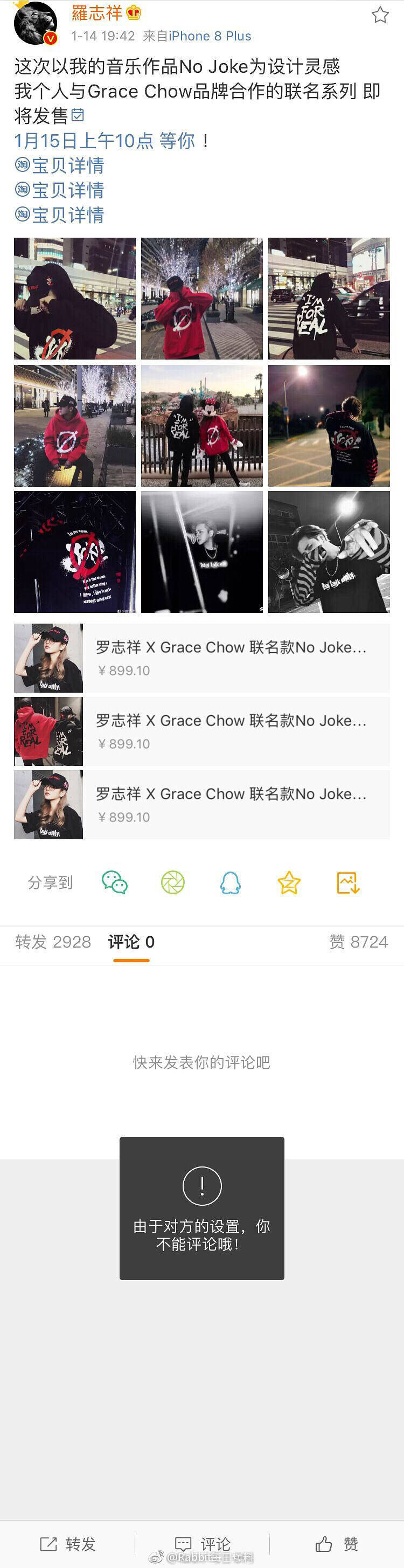Open the black-and-white striped sleeves photo
Viewport: 404px width, 1568px height.
tap(329, 551)
